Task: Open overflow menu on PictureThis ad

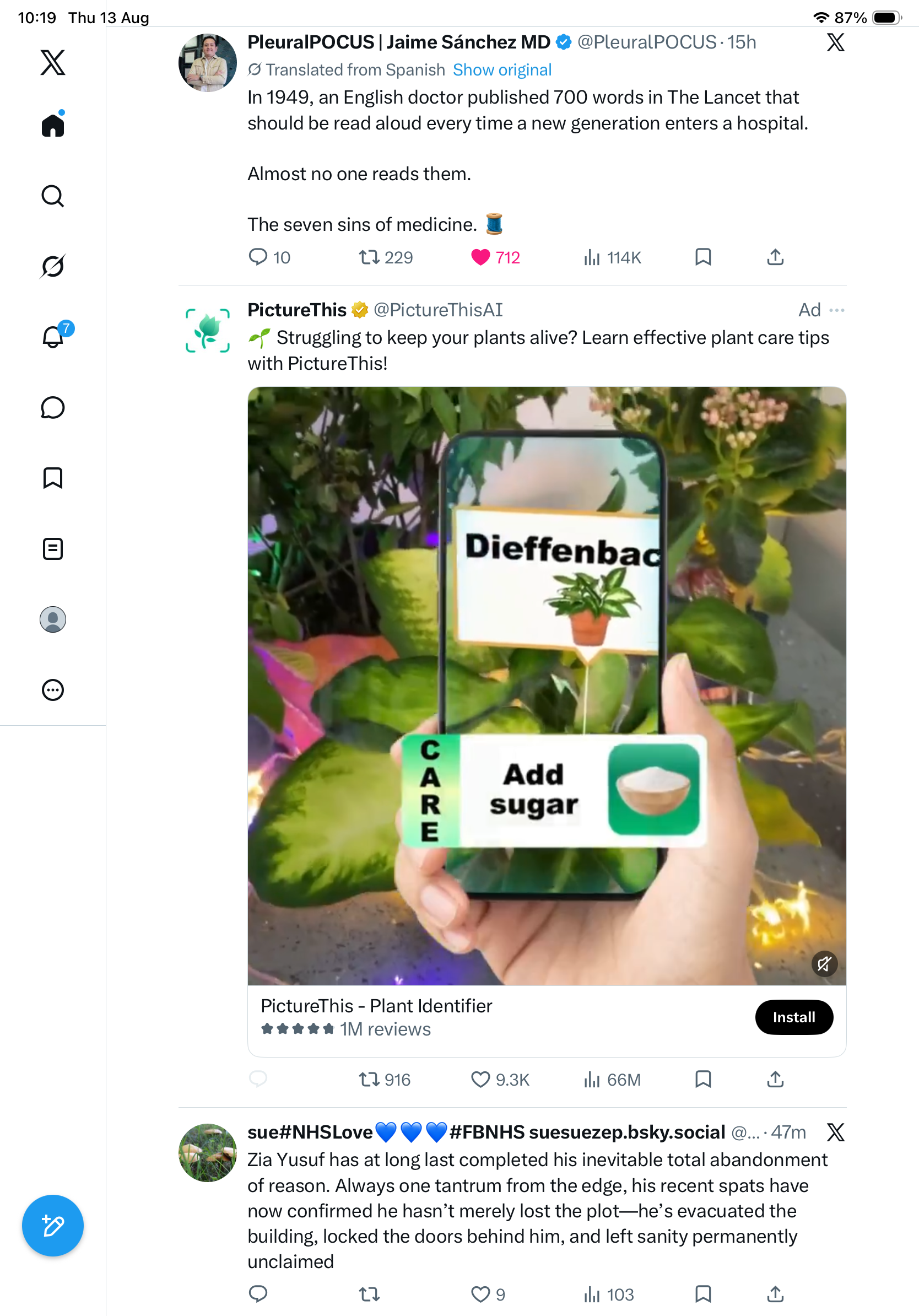Action: 836,310
